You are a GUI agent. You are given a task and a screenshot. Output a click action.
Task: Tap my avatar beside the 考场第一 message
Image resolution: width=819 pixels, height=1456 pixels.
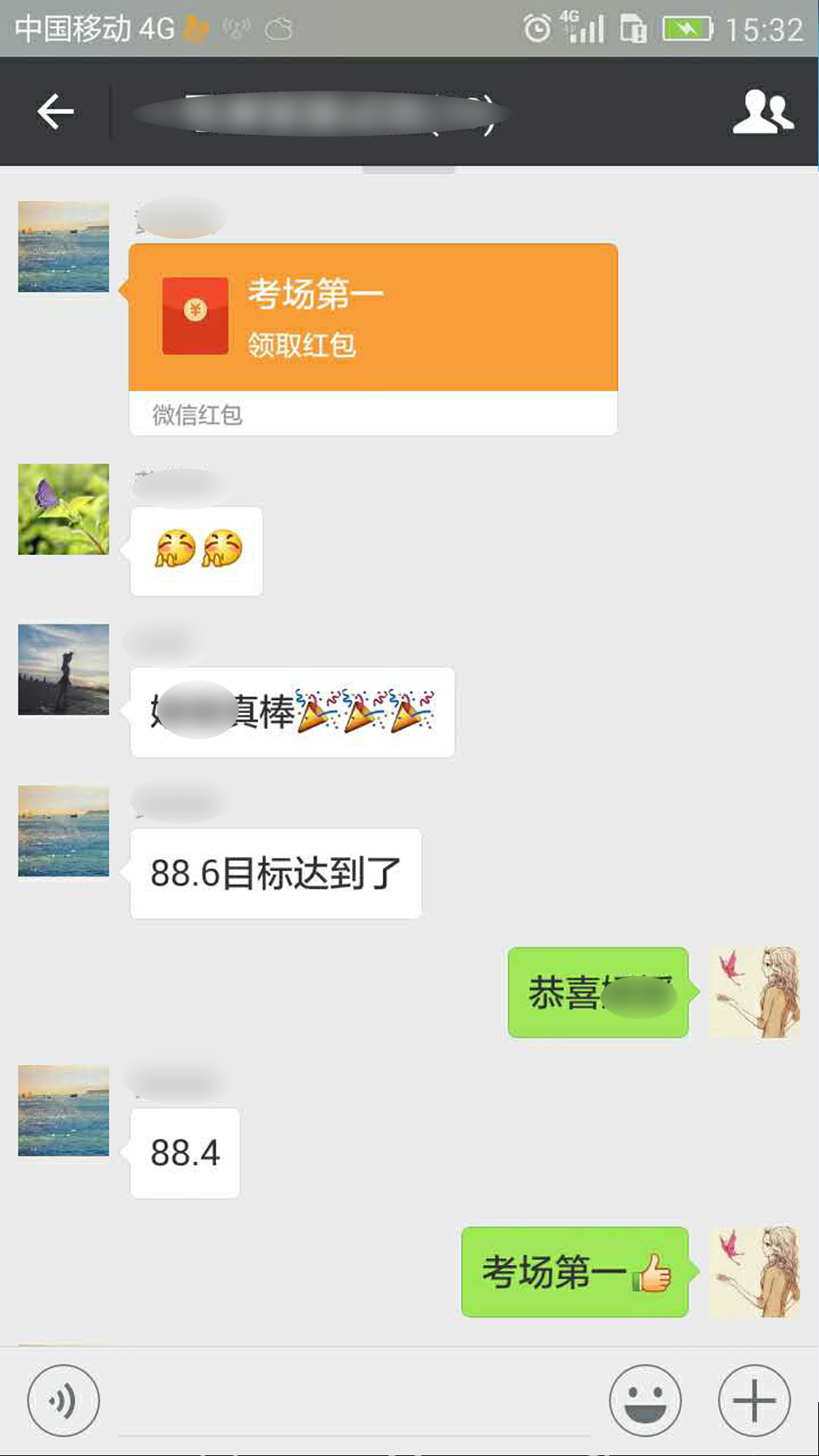pyautogui.click(x=755, y=1272)
